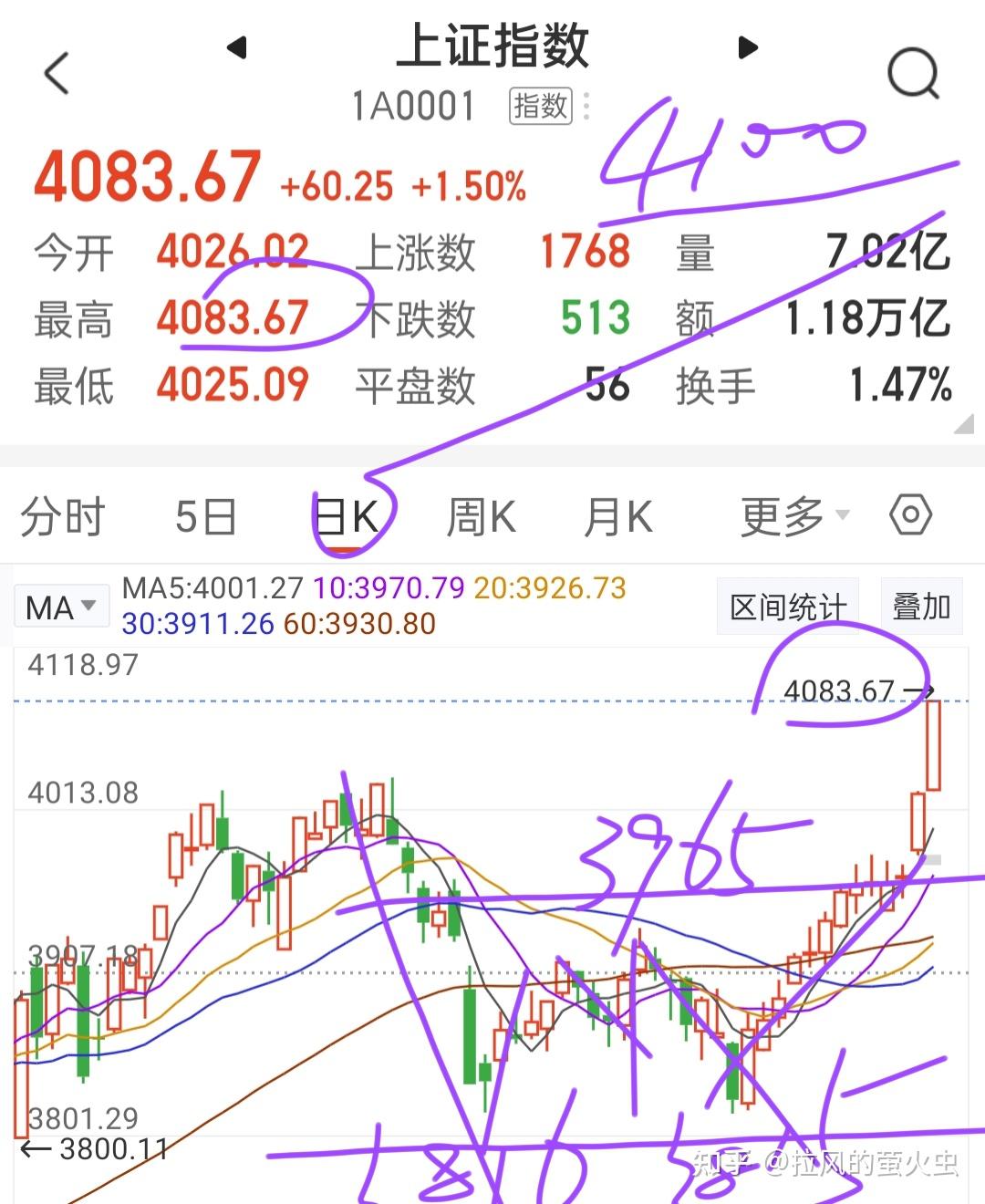Toggle MA moving average display
985x1204 pixels.
tap(51, 605)
